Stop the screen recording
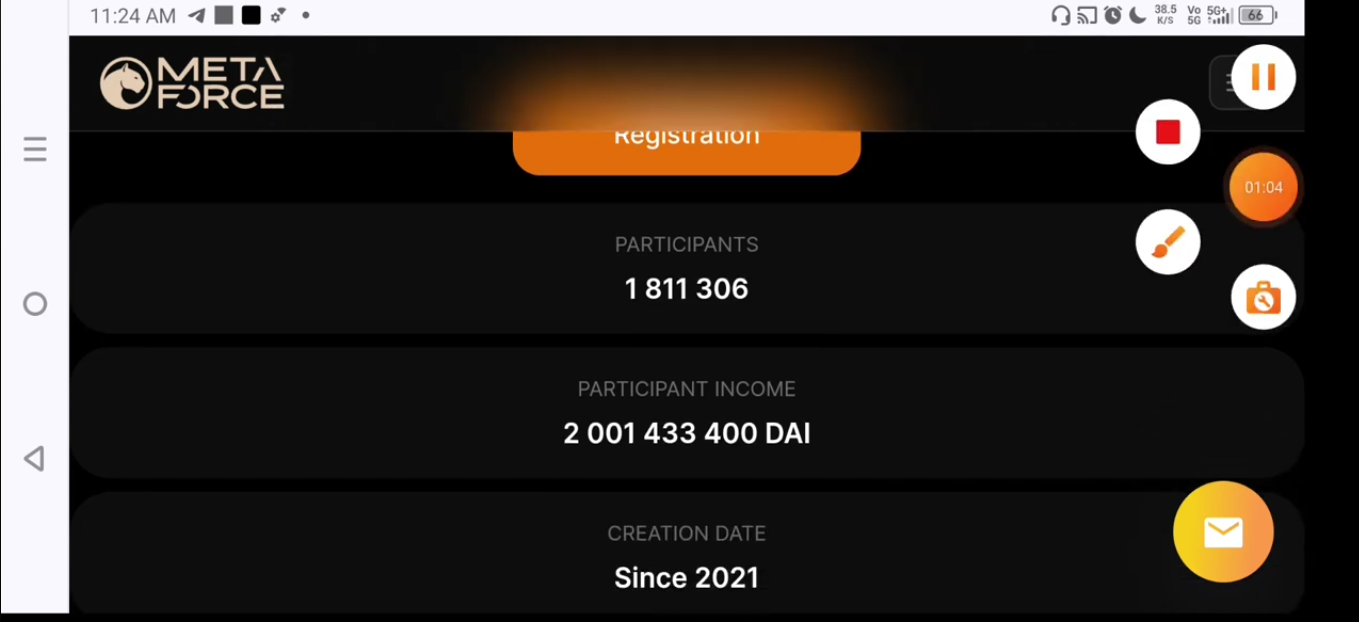Screen dimensions: 1359x622 coord(1168,132)
